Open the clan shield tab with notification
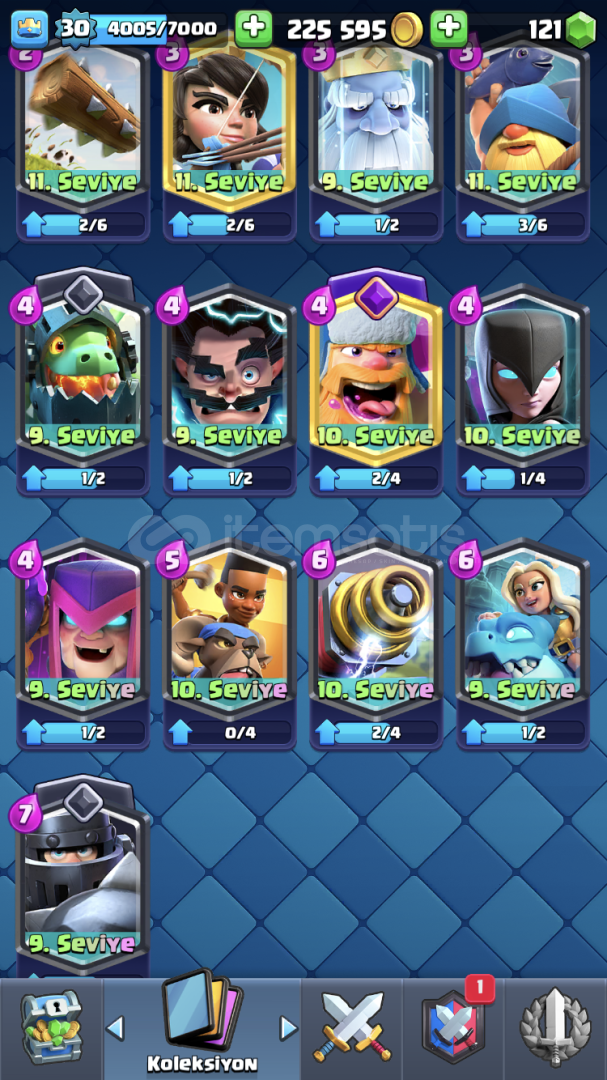The image size is (607, 1080). [x=453, y=1028]
